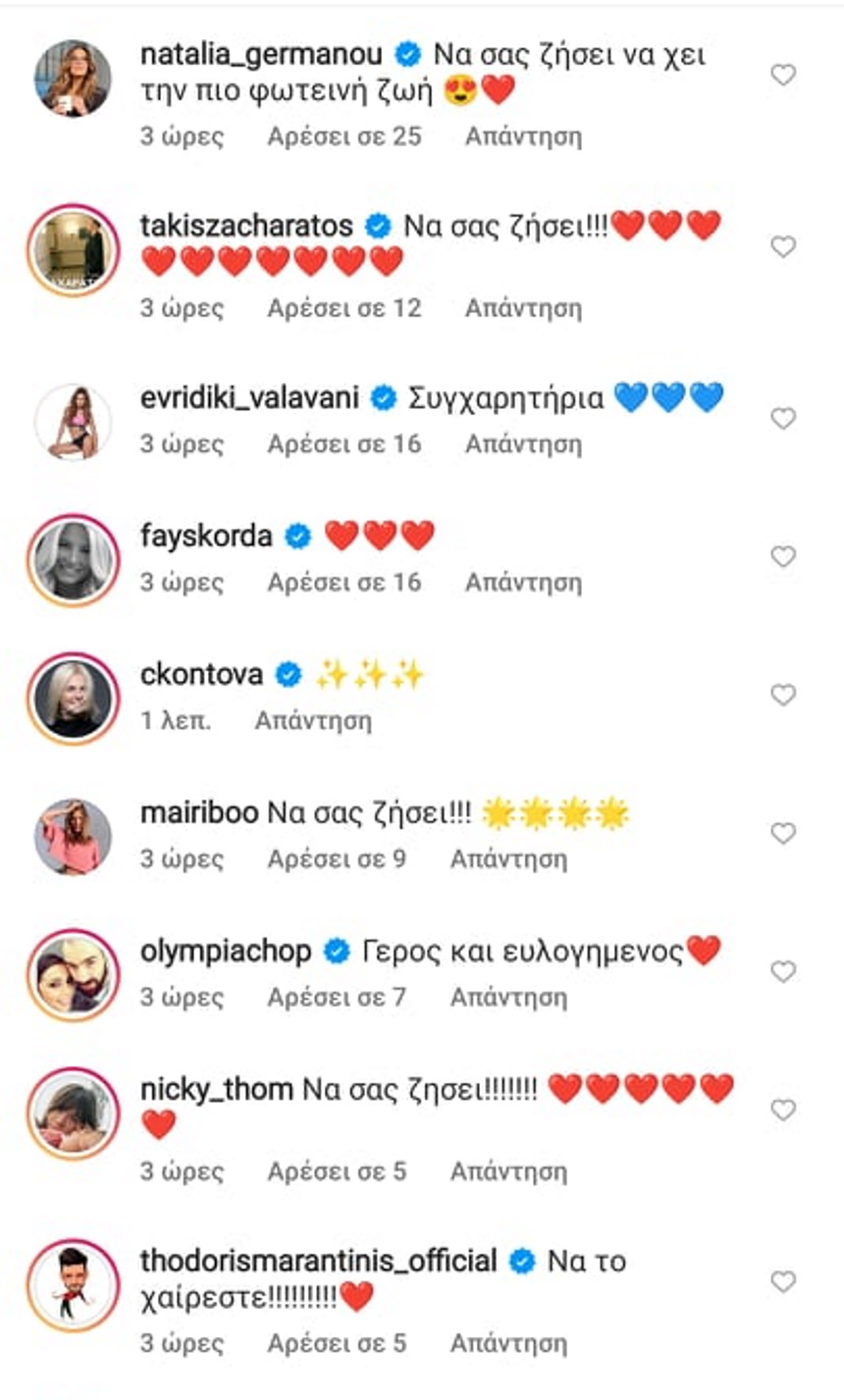The width and height of the screenshot is (844, 1400).
Task: Reply to thodorismarantinis_official's comment
Action: click(508, 1343)
